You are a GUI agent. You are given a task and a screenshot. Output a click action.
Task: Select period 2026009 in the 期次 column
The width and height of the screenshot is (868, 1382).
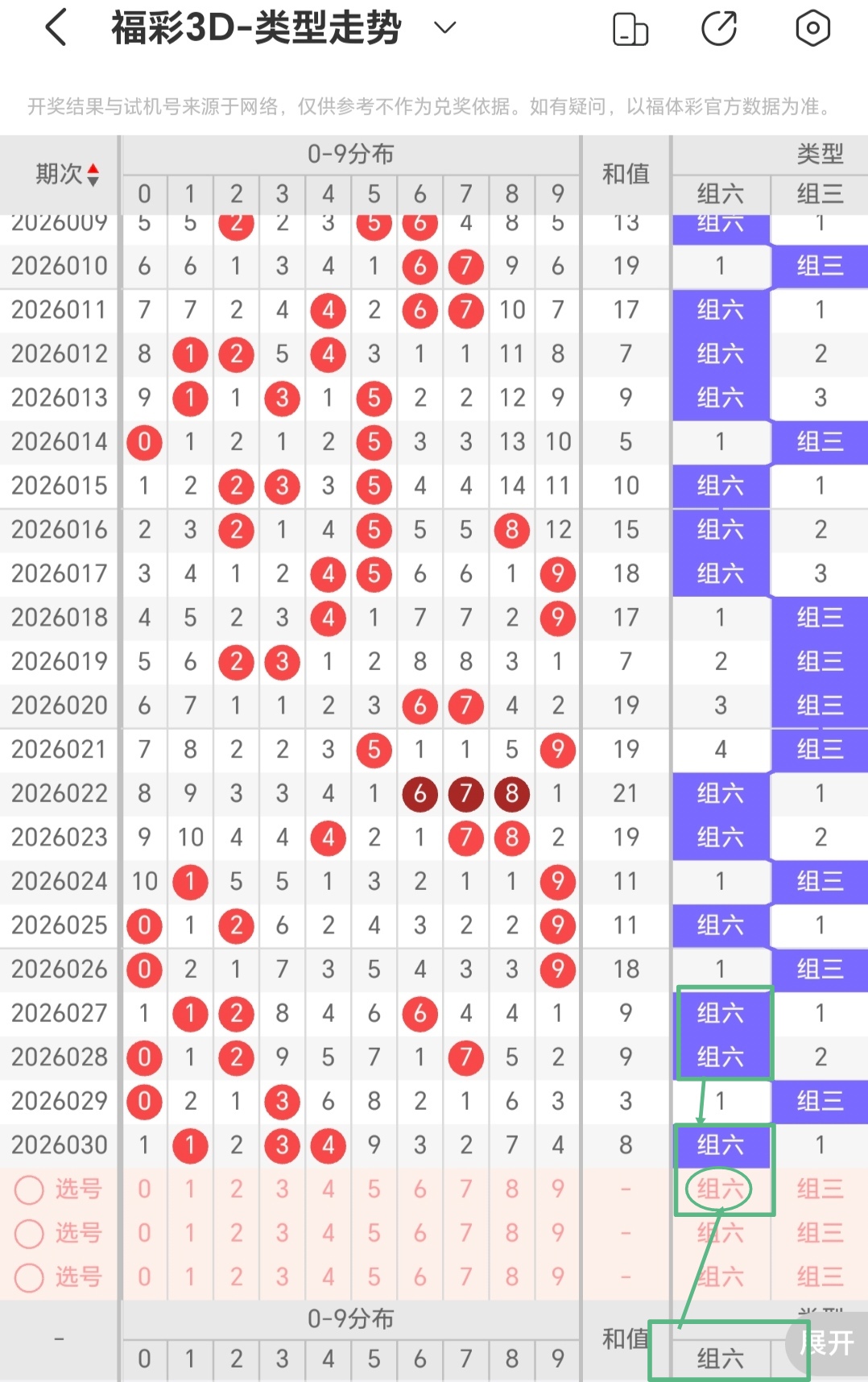tap(59, 222)
